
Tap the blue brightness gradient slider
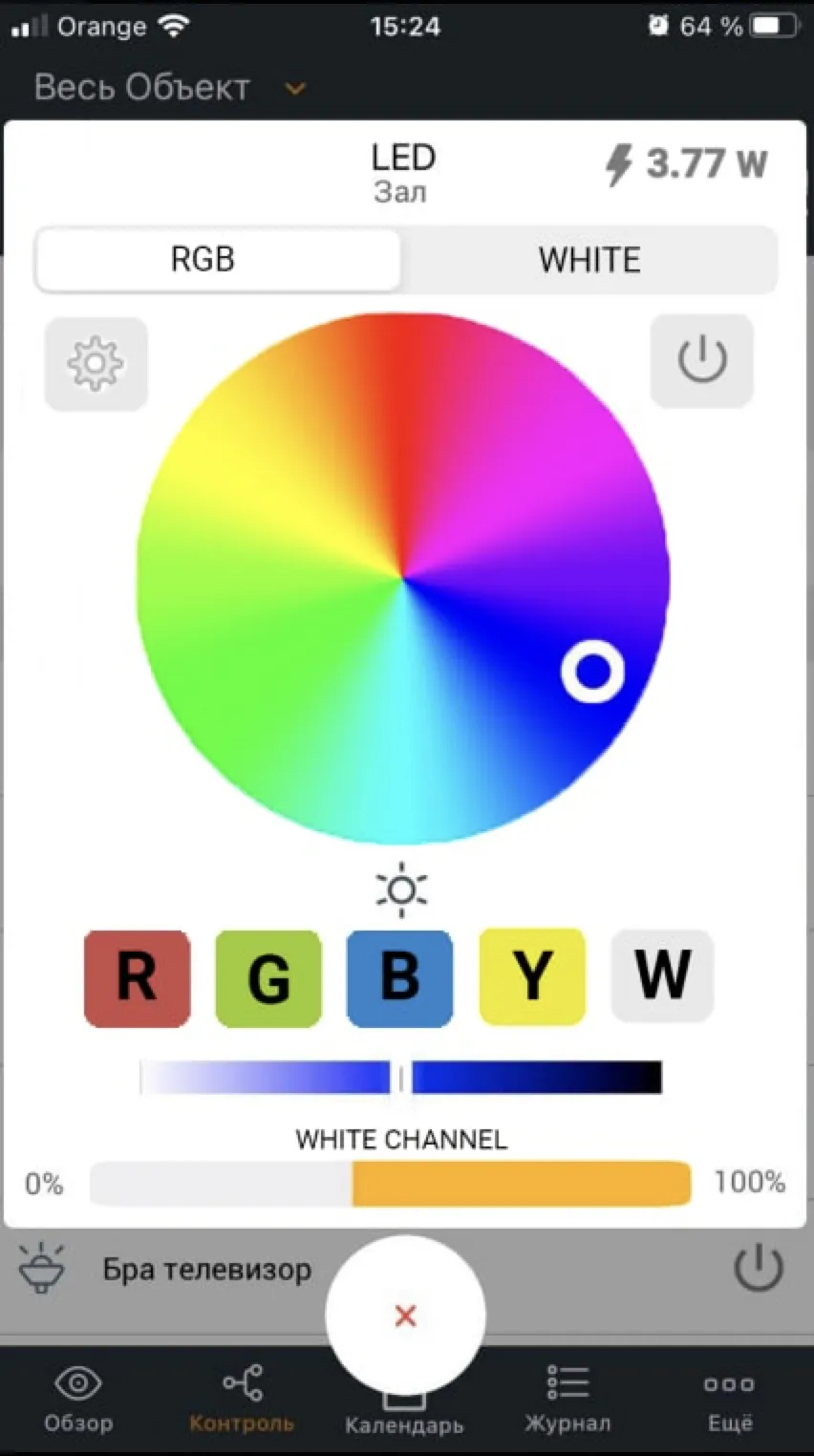pos(400,1078)
